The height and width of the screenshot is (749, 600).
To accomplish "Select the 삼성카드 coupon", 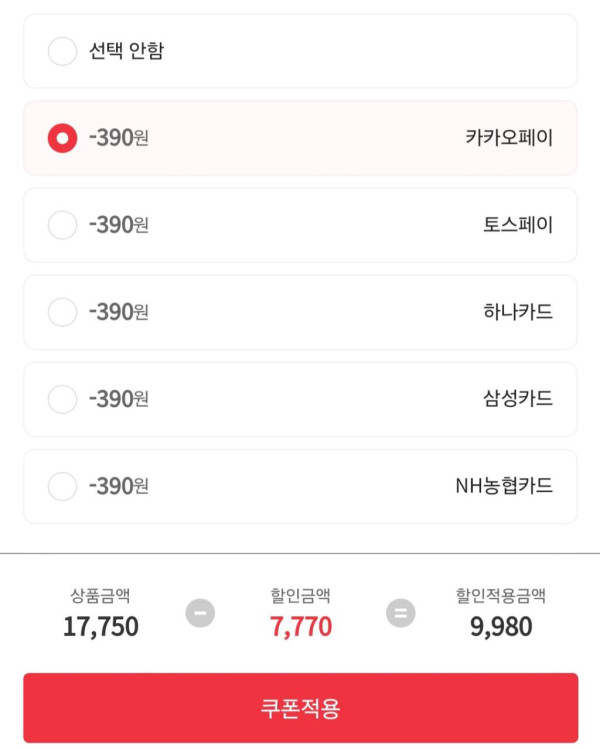I will click(62, 399).
